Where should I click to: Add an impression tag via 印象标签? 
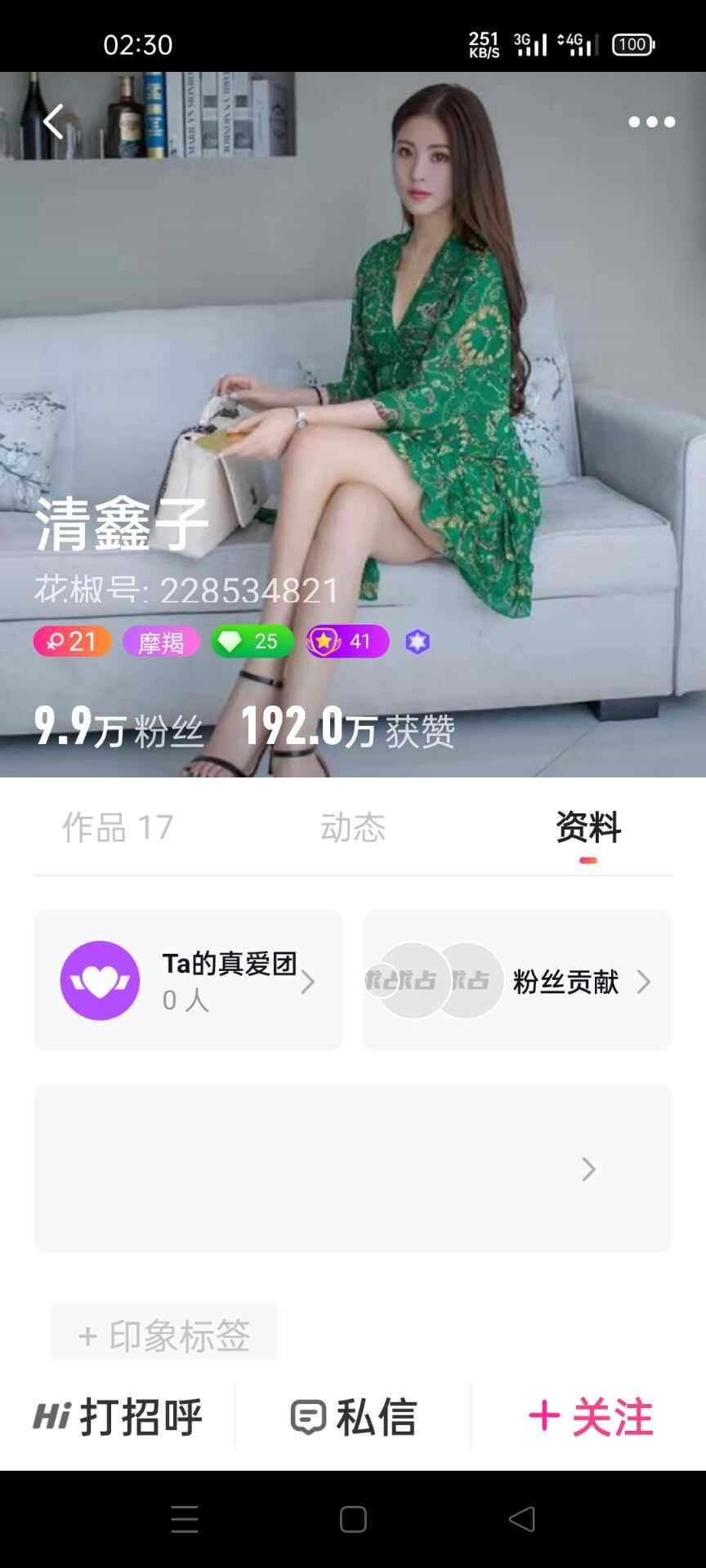click(x=163, y=1331)
